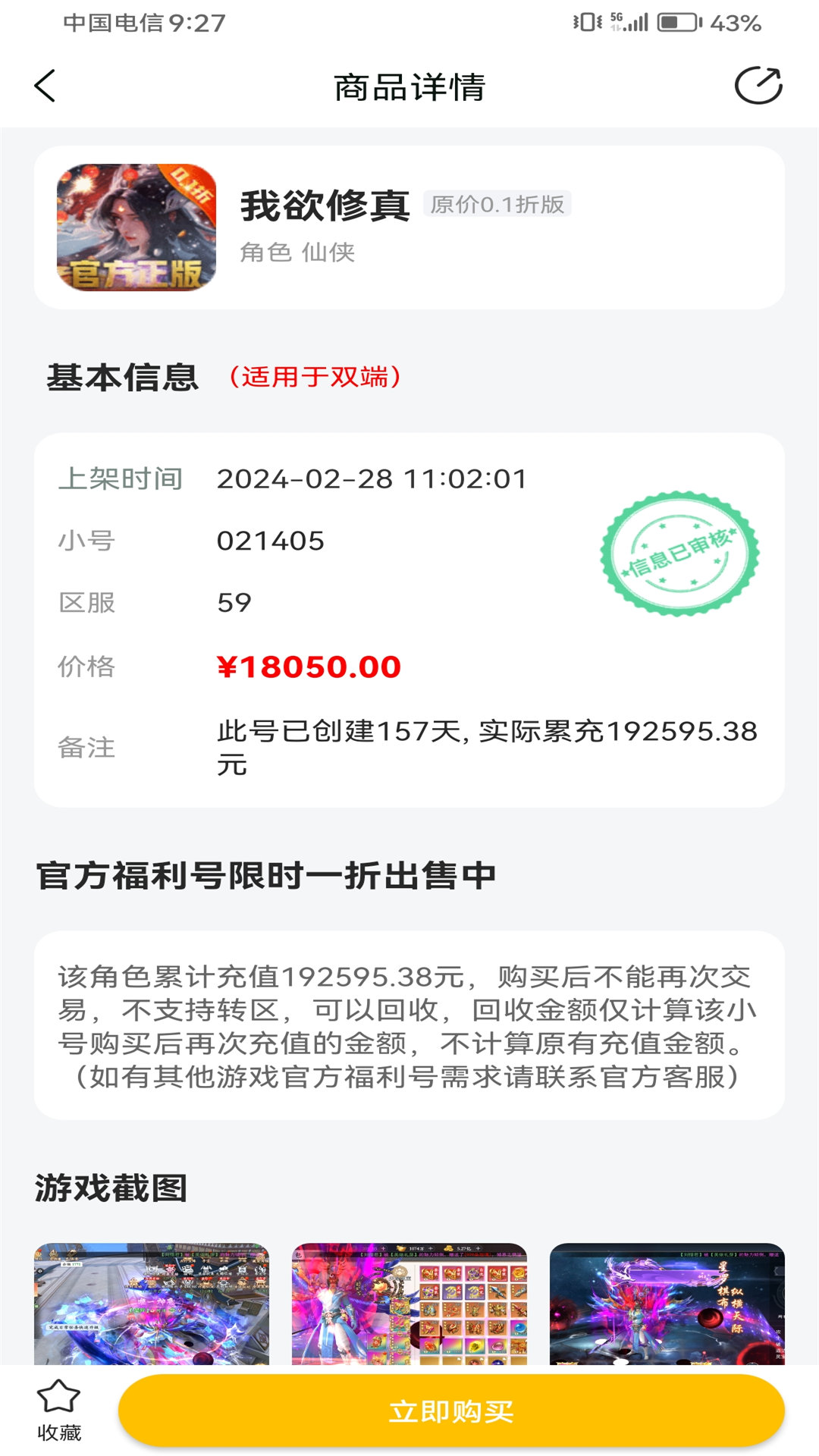
Task: Tap 立即购买 to buy now
Action: [x=451, y=1411]
